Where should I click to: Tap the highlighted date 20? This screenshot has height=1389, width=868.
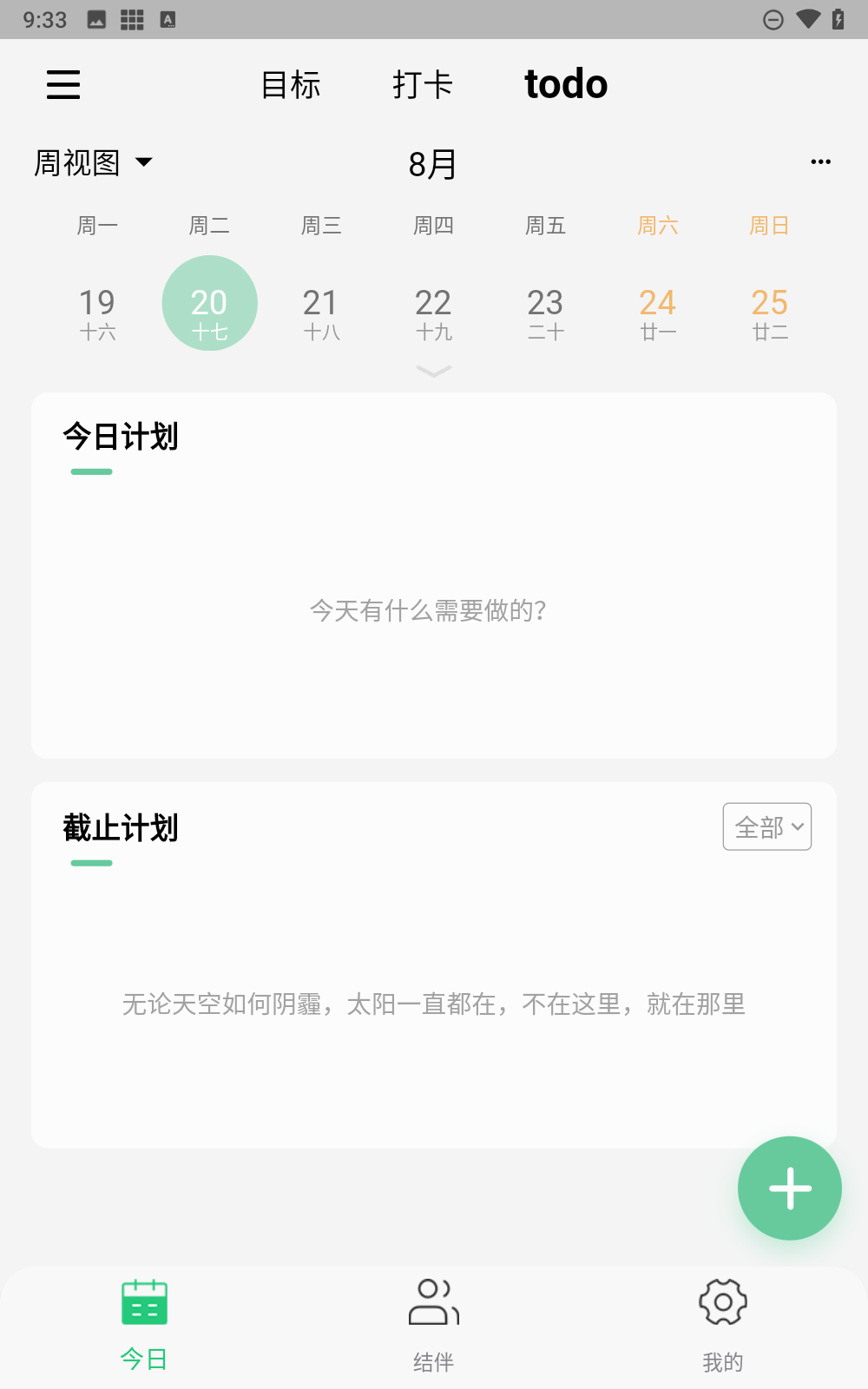209,304
